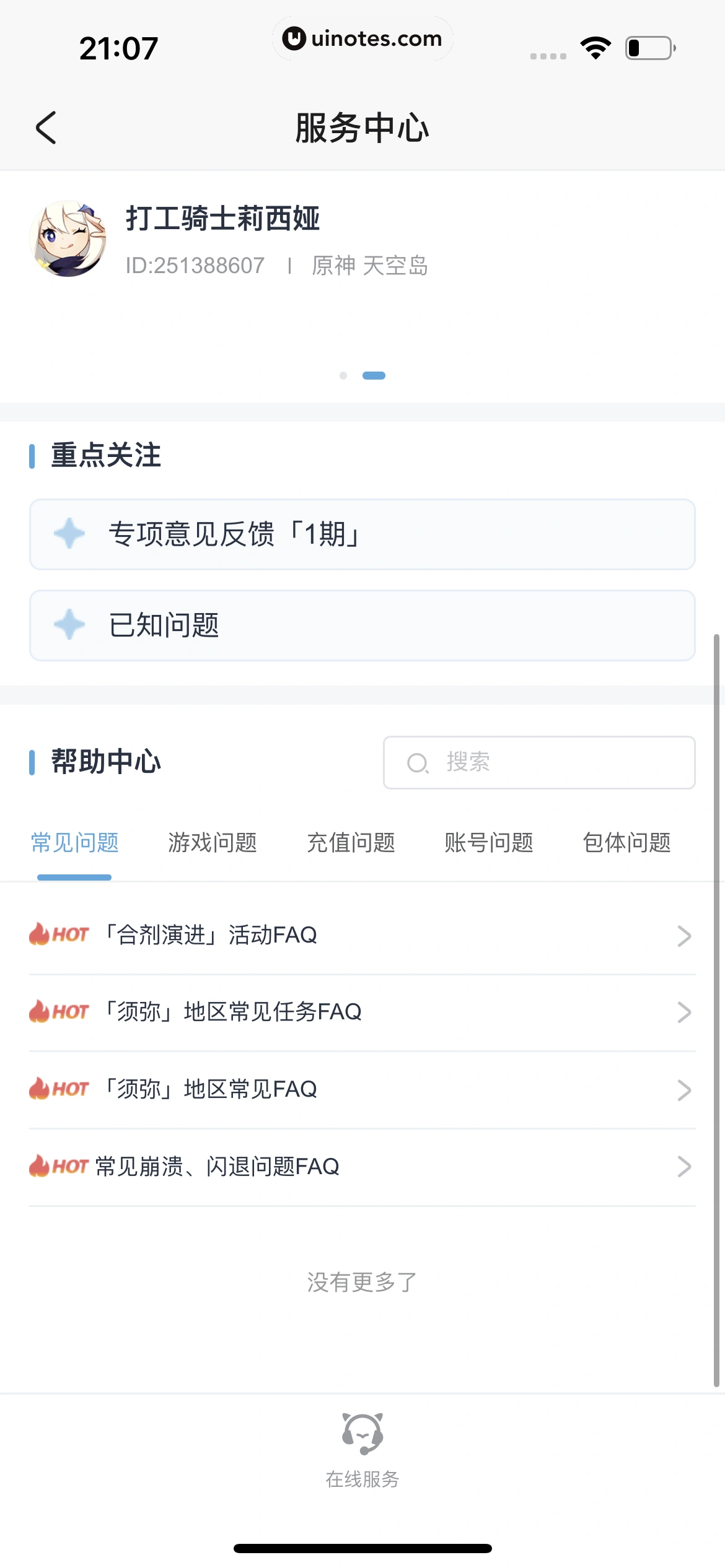Go back using the top-left arrow
The height and width of the screenshot is (1568, 725).
[46, 128]
